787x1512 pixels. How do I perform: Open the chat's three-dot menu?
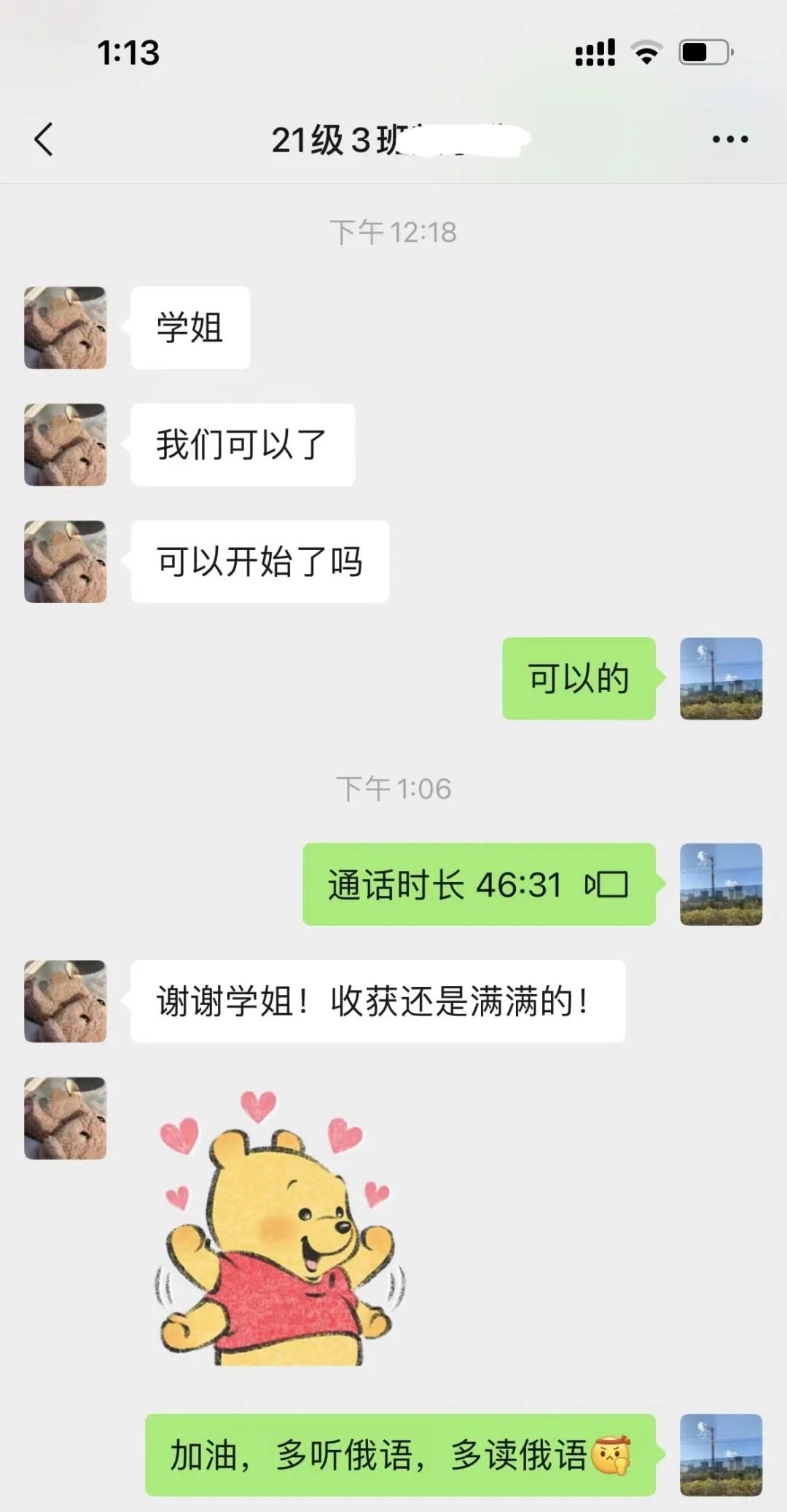(x=729, y=139)
